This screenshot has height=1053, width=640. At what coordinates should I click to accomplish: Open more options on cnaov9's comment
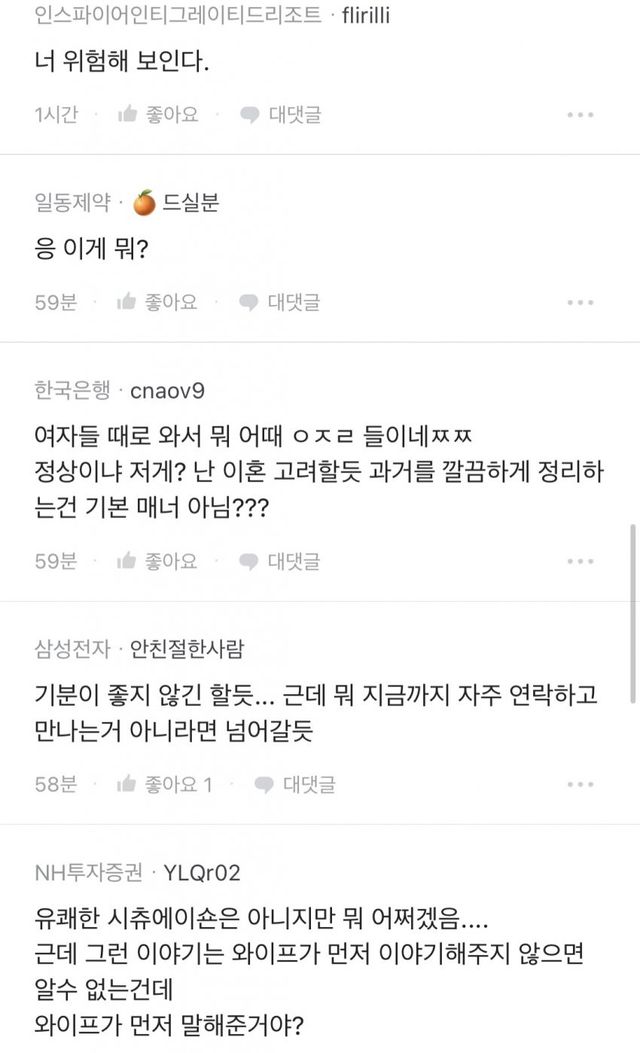click(581, 562)
